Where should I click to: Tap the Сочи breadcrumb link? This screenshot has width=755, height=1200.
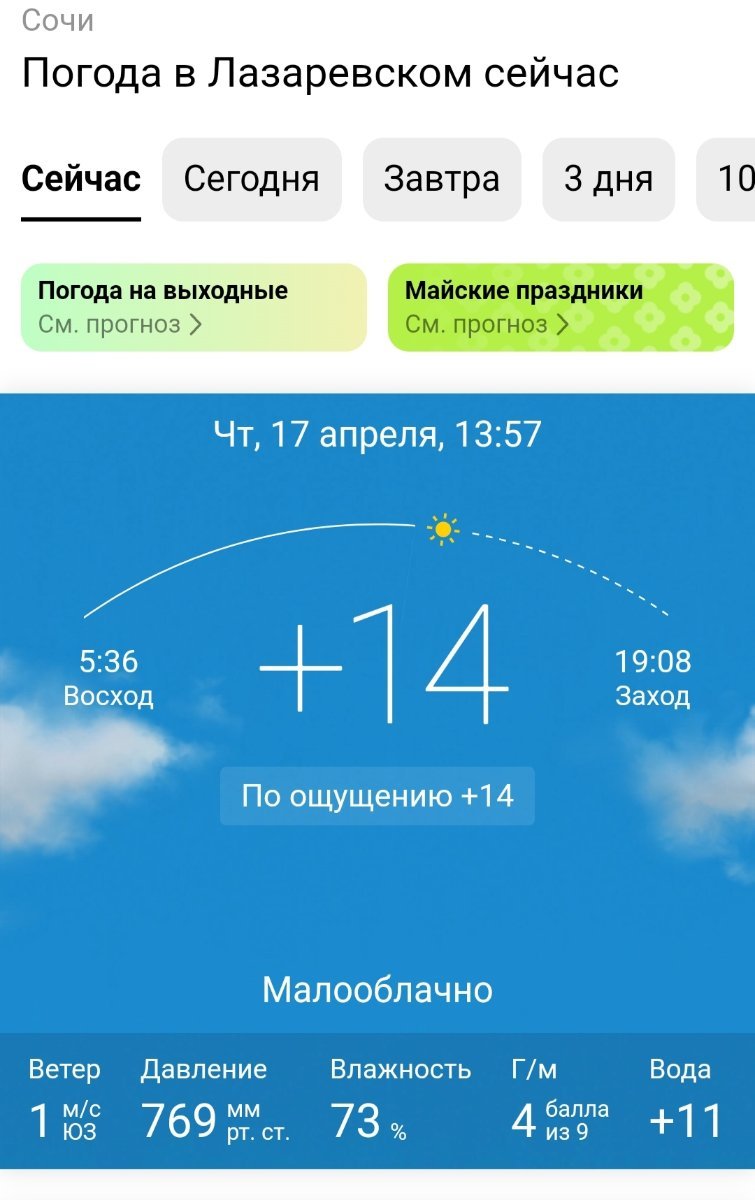[x=57, y=20]
